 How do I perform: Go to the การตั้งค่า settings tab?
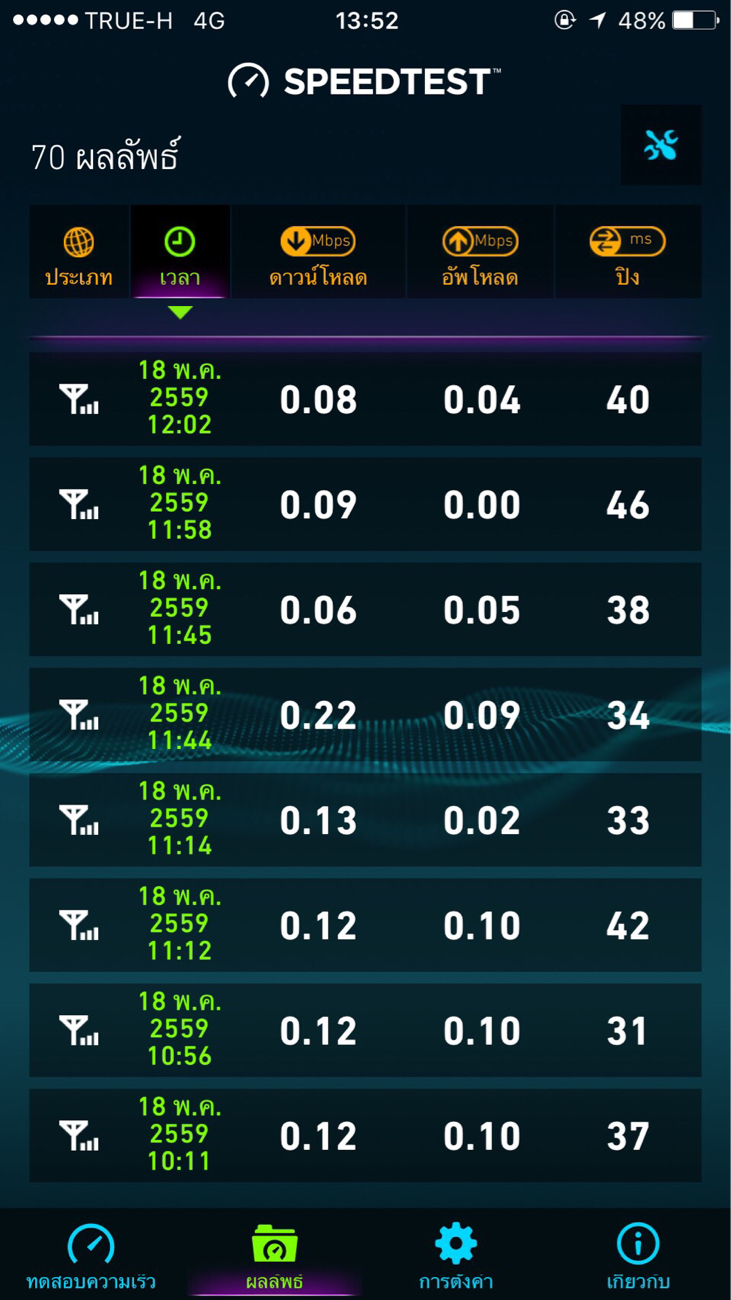456,1256
